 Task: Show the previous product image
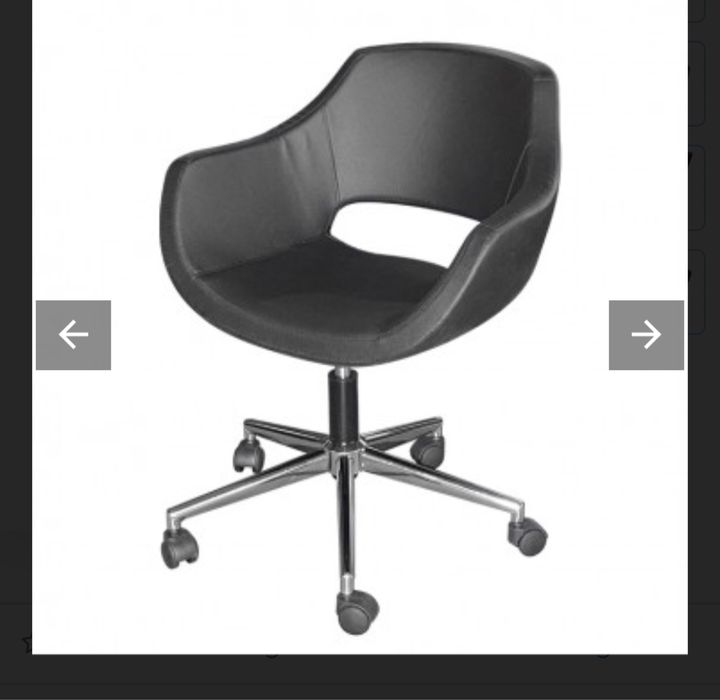(73, 335)
